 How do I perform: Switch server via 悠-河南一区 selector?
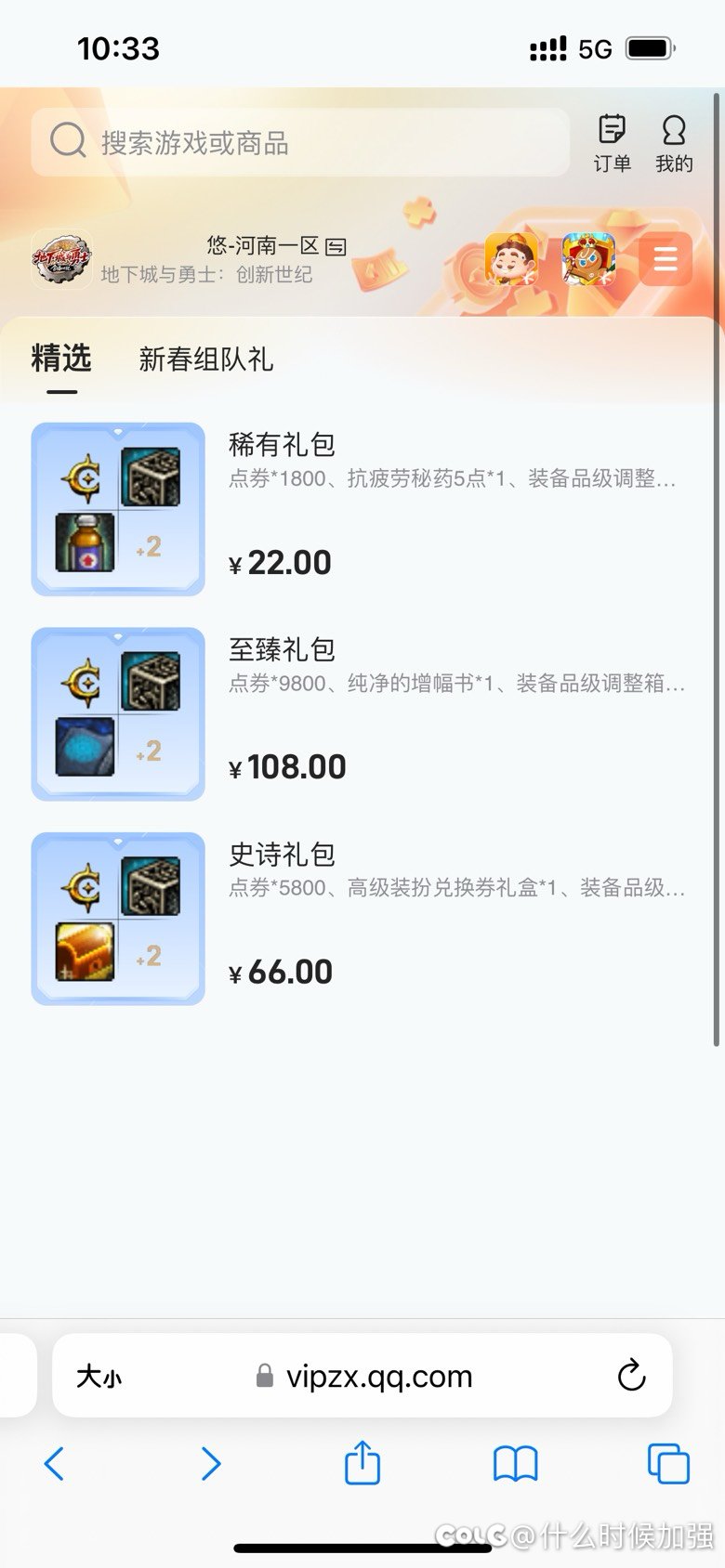(x=276, y=246)
